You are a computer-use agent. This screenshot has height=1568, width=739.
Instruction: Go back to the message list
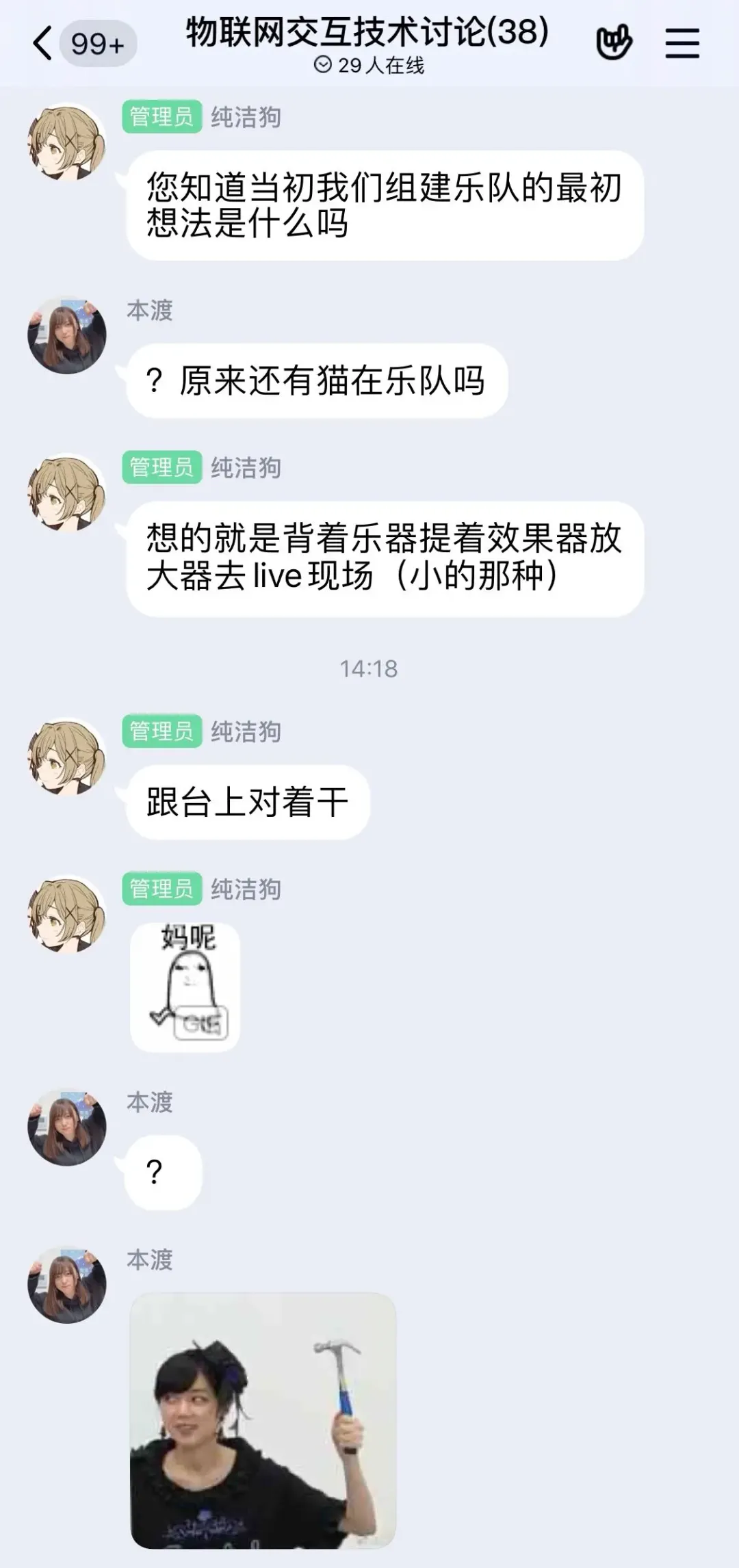click(42, 44)
